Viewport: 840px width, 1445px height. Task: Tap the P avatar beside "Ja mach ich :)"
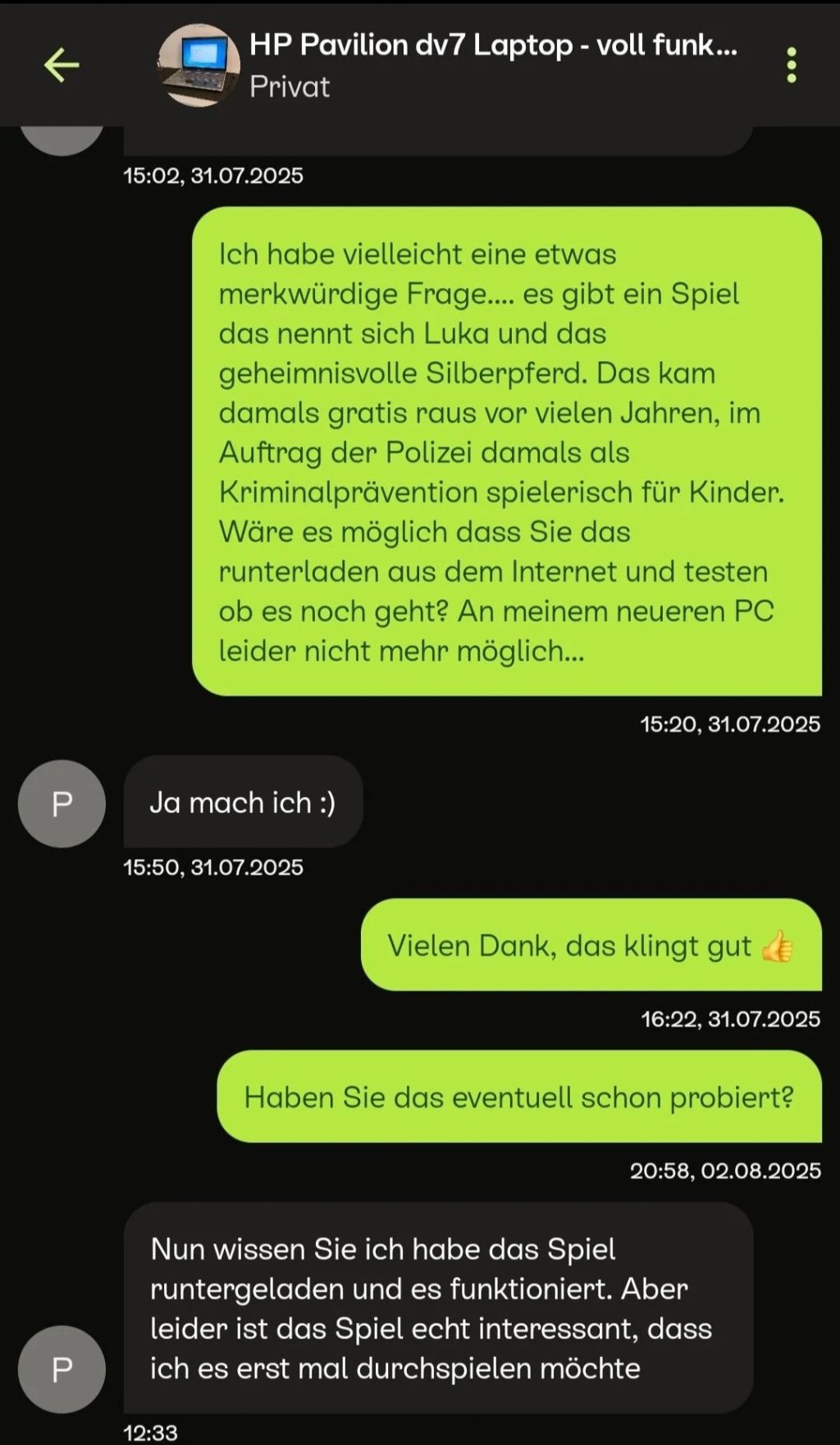(x=62, y=803)
